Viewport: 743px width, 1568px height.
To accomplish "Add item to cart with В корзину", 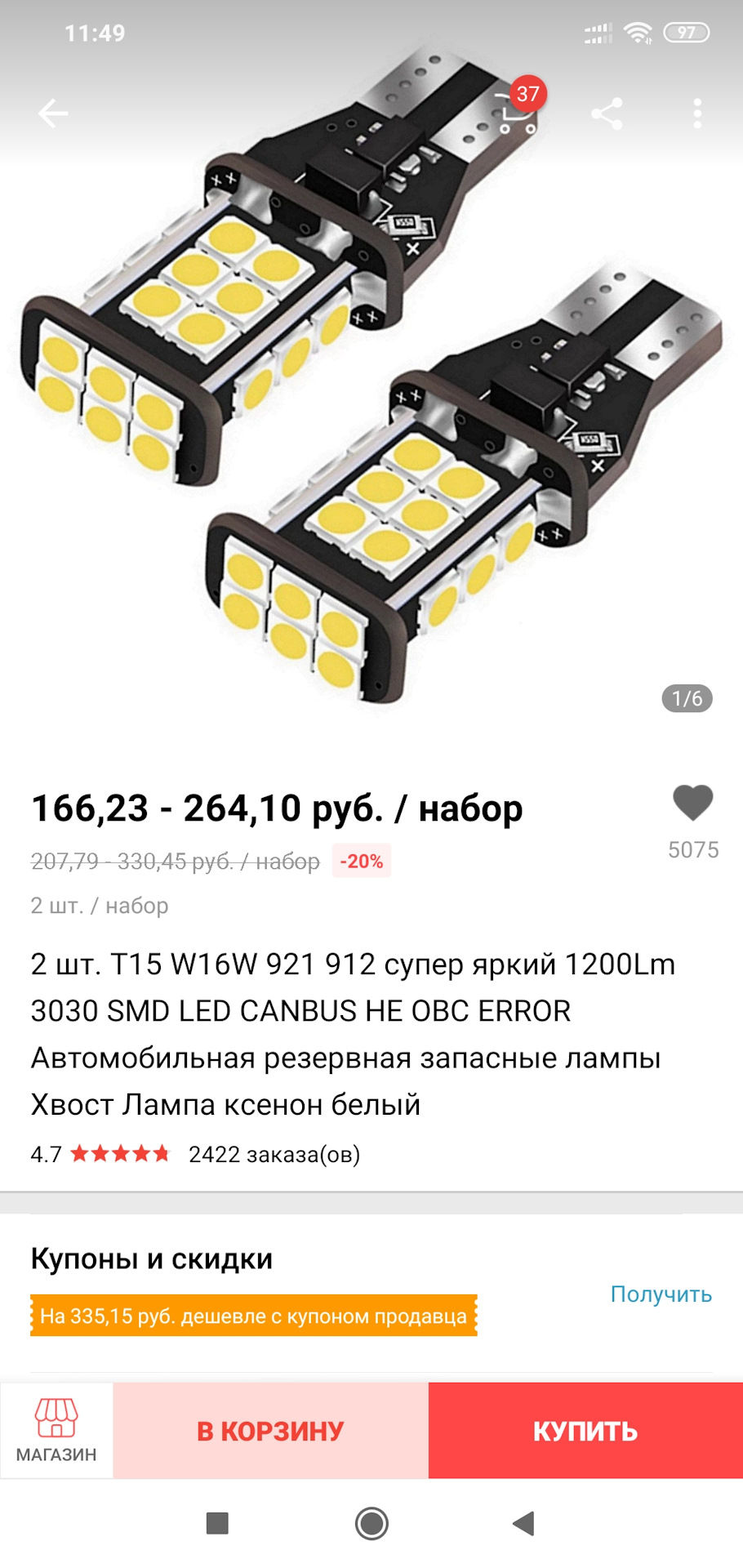I will coord(270,1431).
